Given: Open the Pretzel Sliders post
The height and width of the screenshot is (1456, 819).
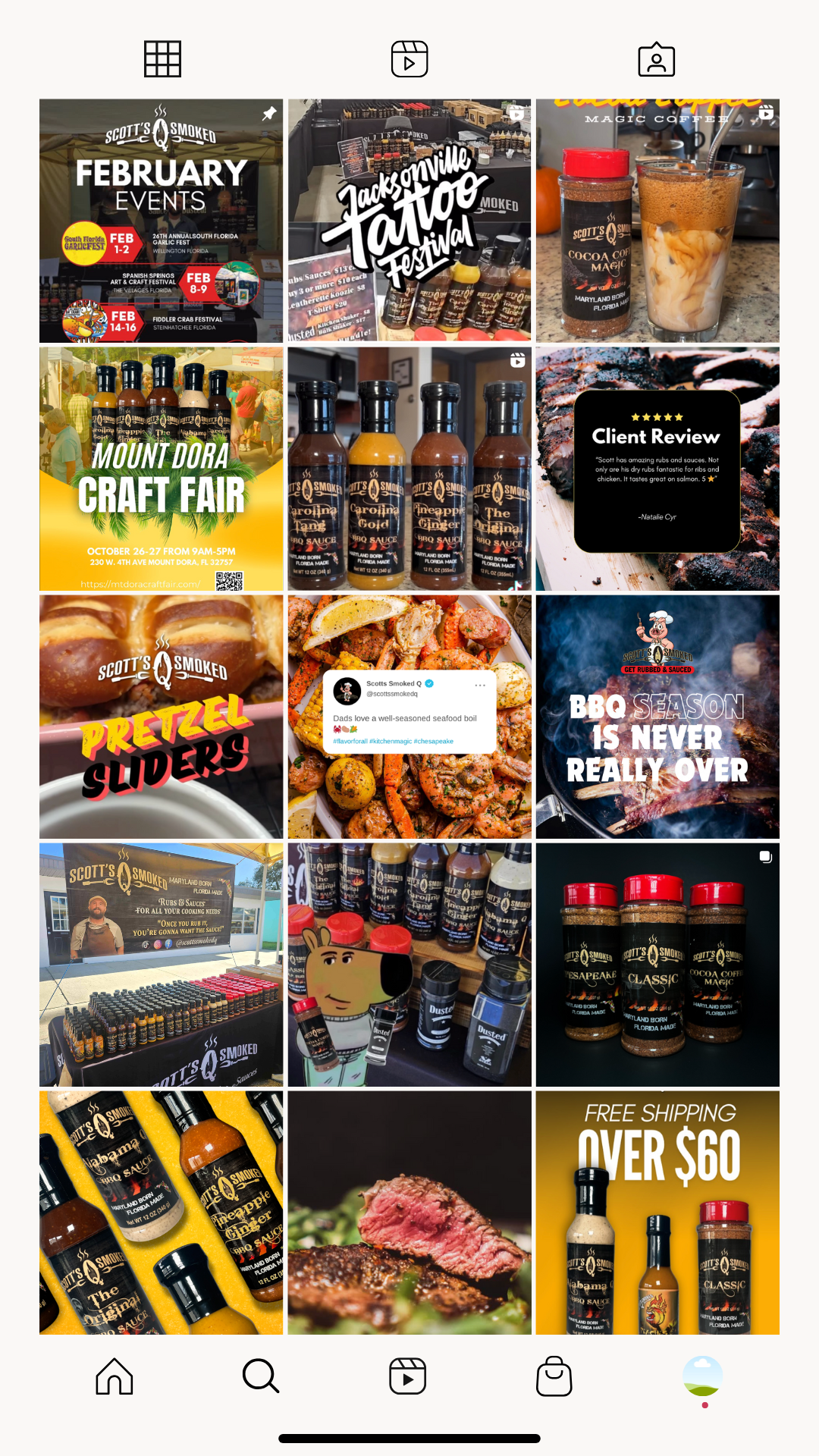Looking at the screenshot, I should click(x=162, y=717).
